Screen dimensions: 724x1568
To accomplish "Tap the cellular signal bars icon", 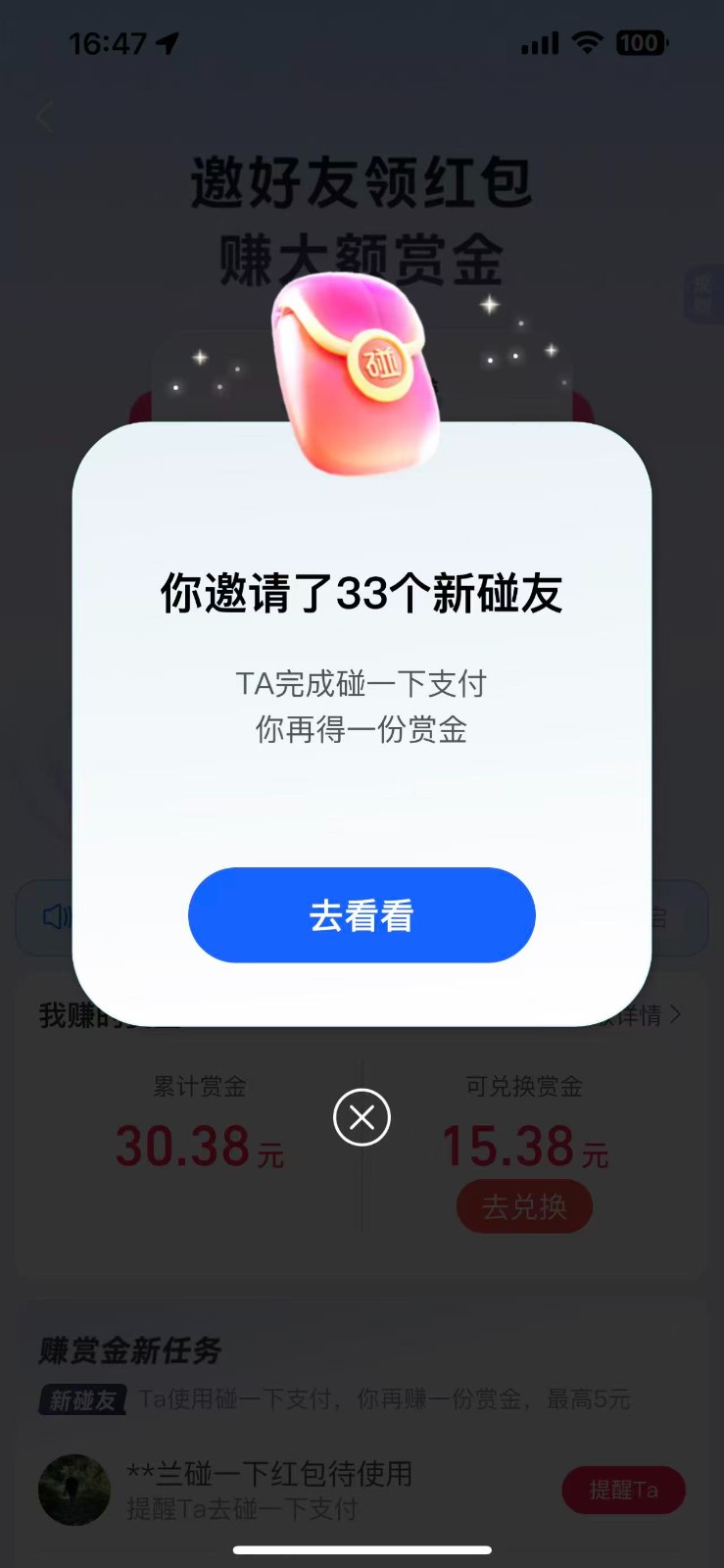I will (x=538, y=43).
